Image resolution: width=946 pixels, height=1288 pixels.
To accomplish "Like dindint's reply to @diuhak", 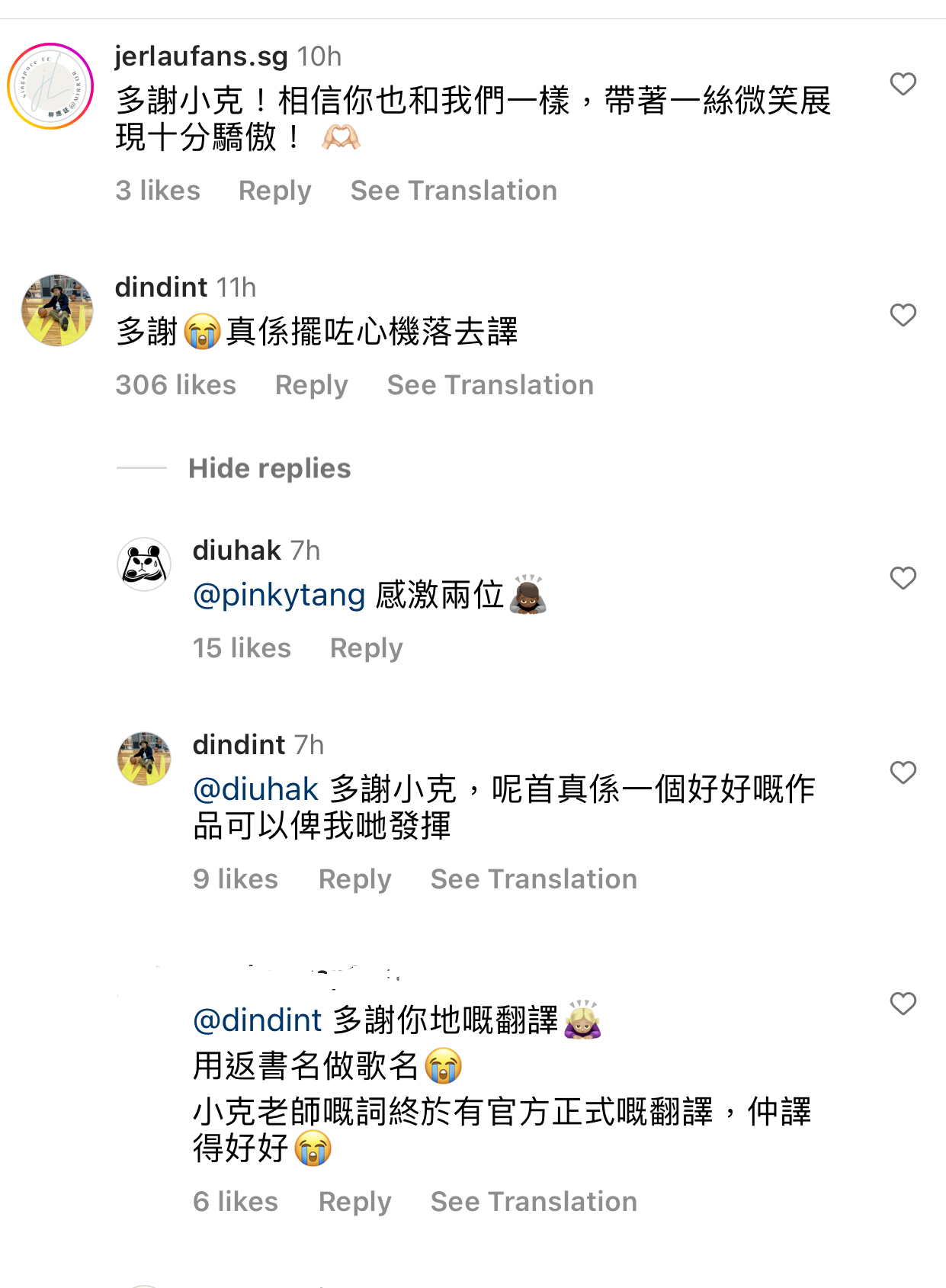I will [903, 772].
